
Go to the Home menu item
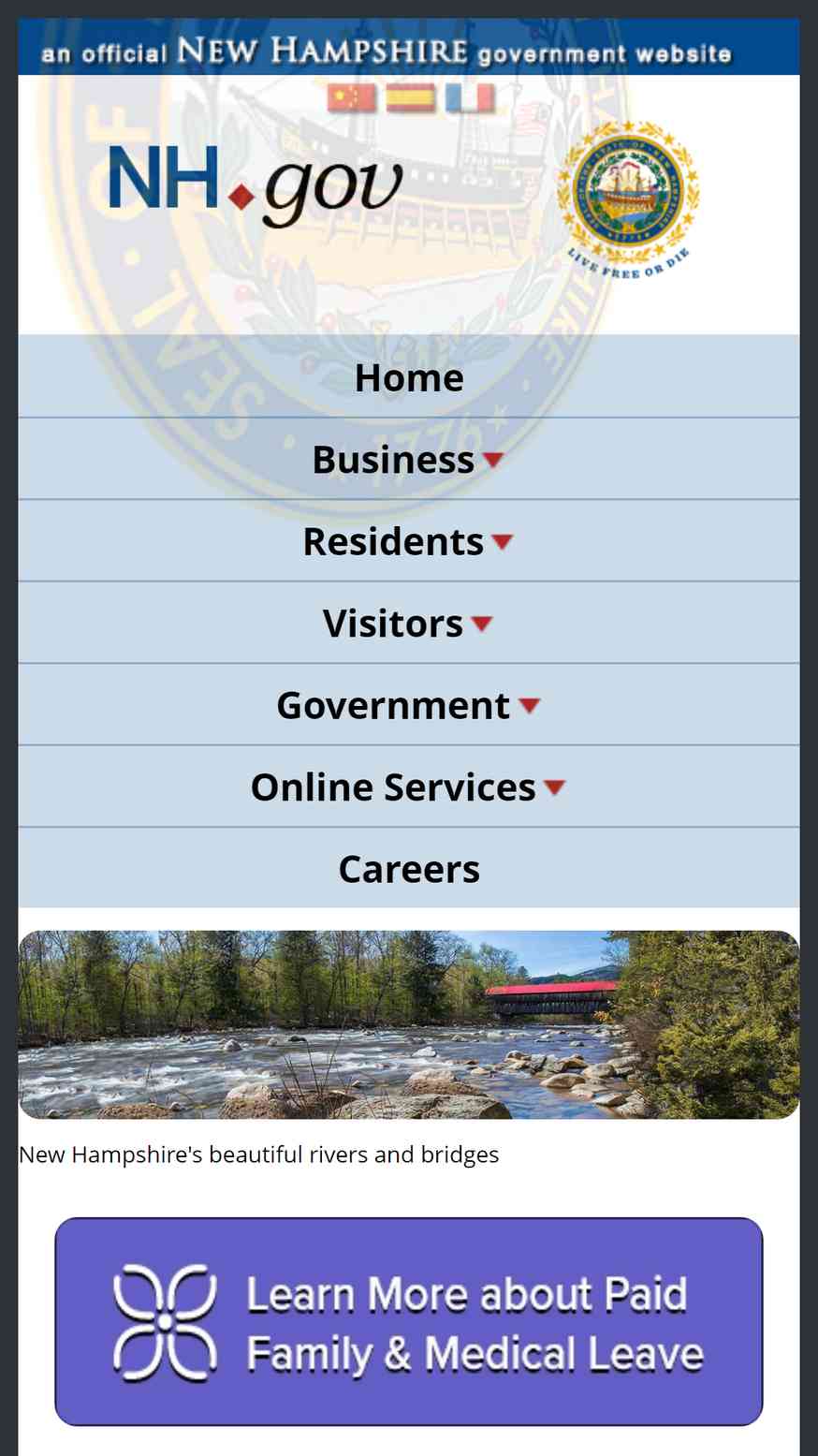pyautogui.click(x=409, y=377)
